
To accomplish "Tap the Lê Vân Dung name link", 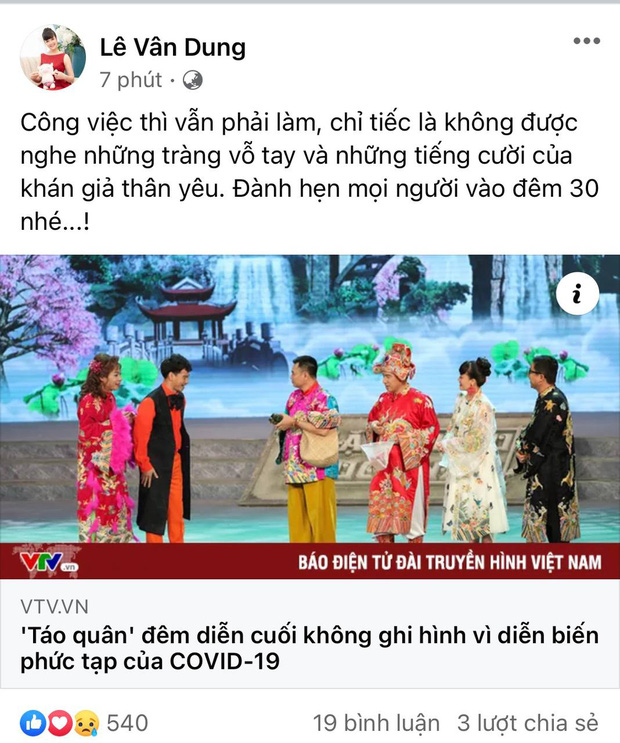I will tap(173, 46).
